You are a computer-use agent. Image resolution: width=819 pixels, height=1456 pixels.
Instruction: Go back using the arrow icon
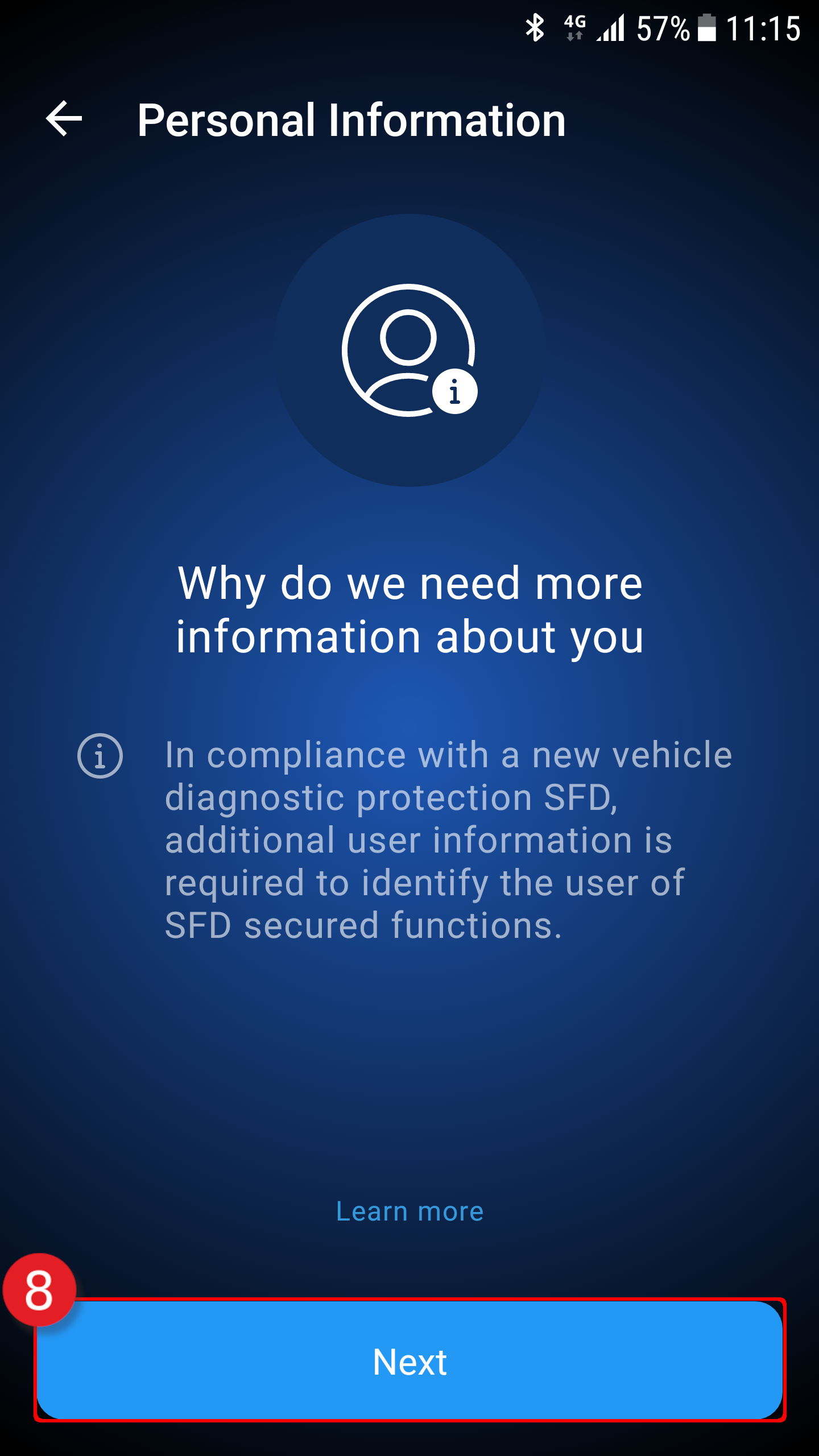pyautogui.click(x=64, y=119)
